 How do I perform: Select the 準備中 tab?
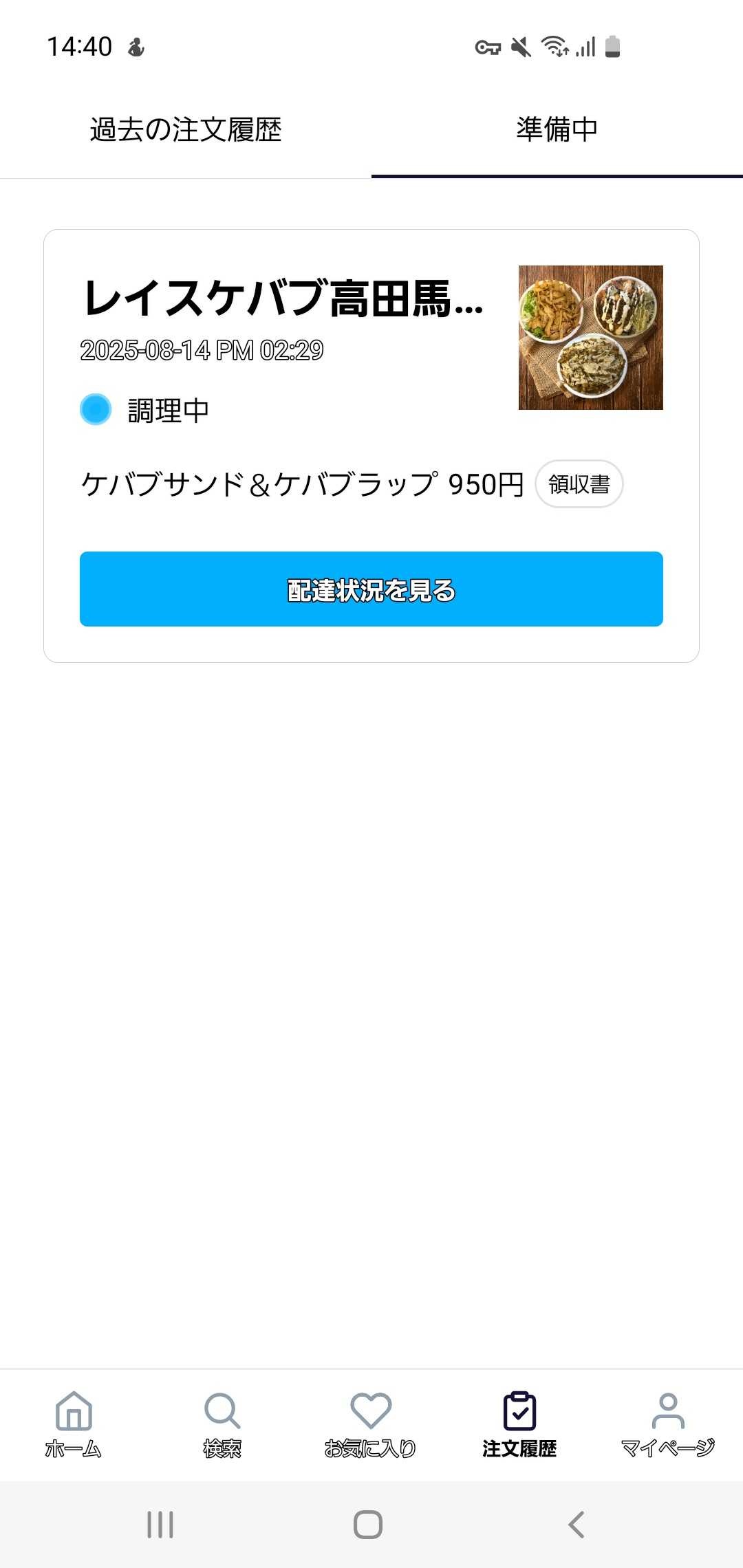coord(557,130)
